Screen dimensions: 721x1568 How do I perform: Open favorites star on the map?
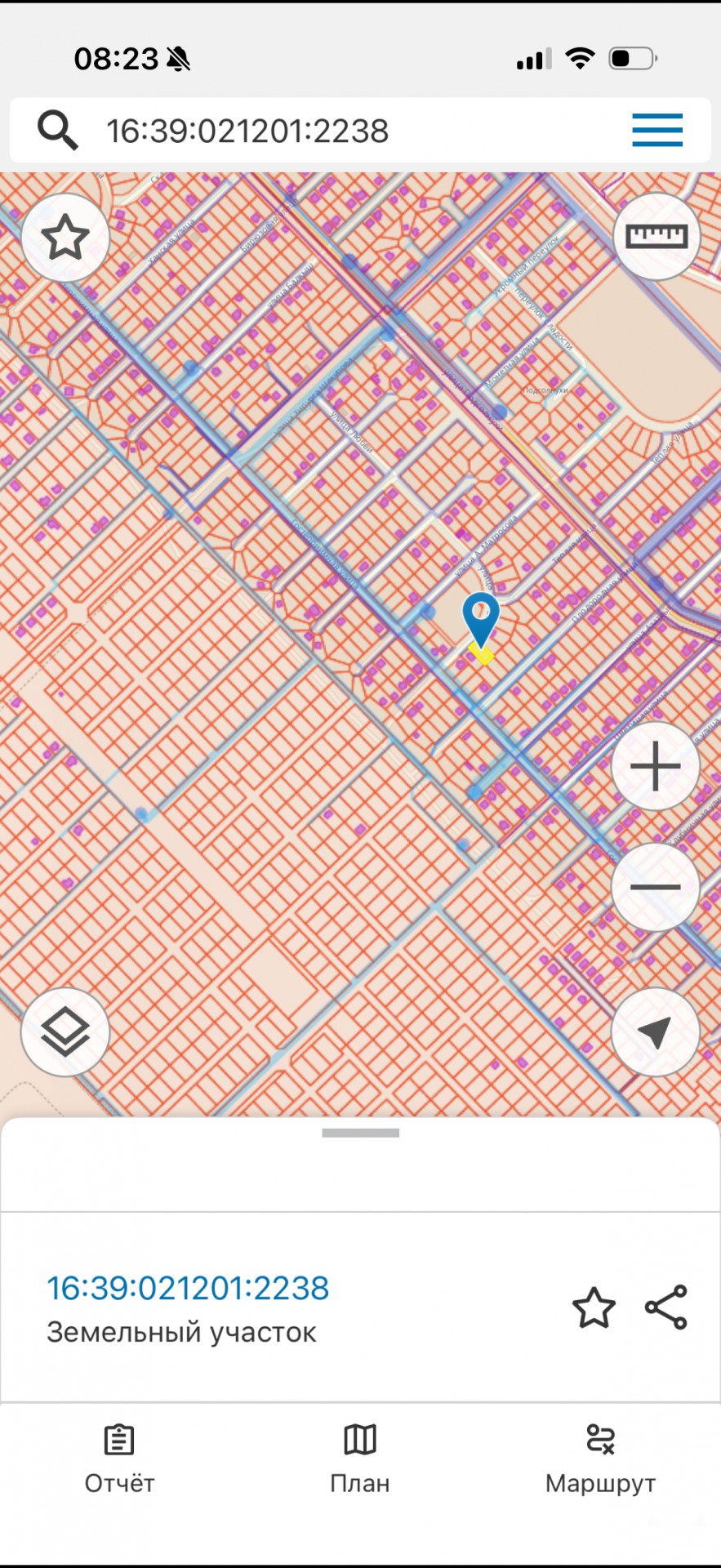65,238
